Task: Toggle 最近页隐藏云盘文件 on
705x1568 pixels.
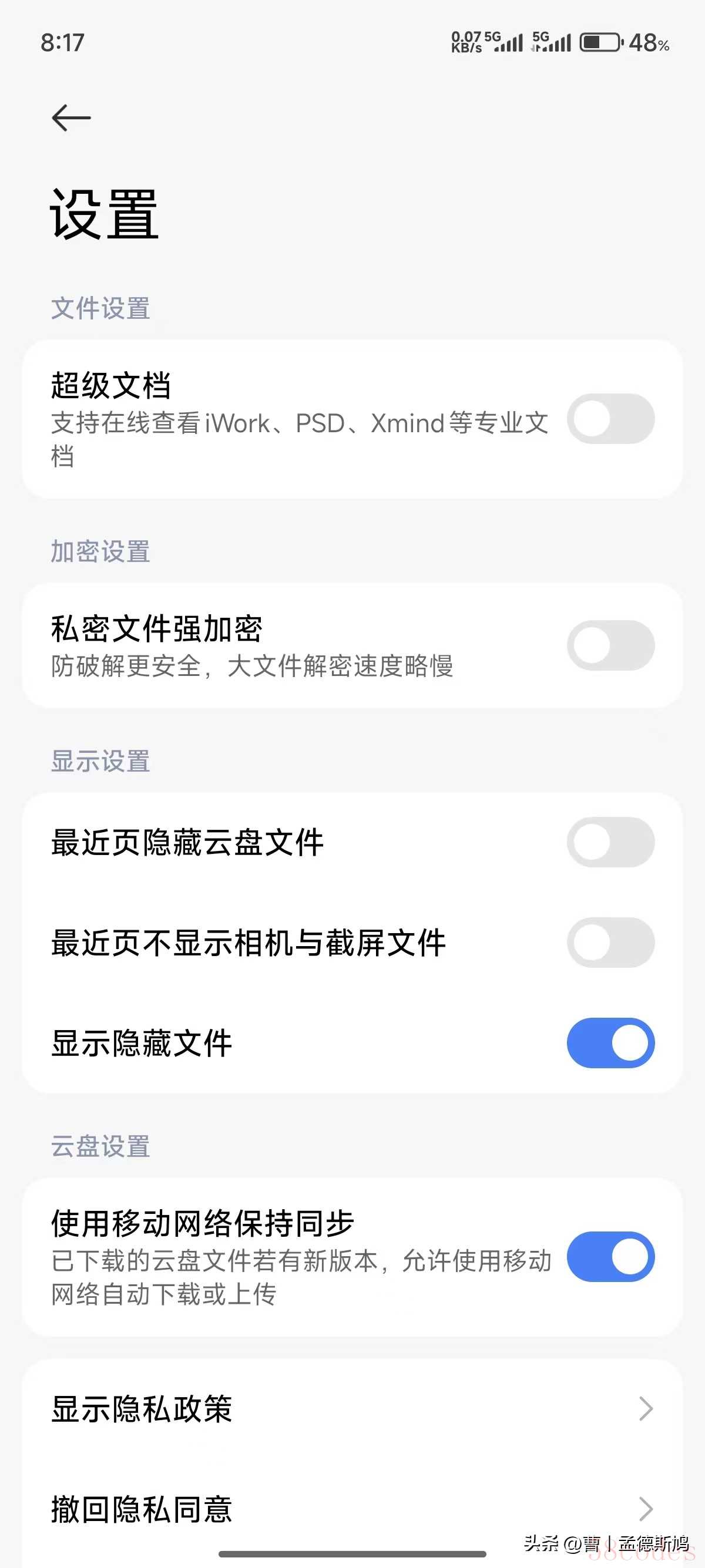Action: 610,842
